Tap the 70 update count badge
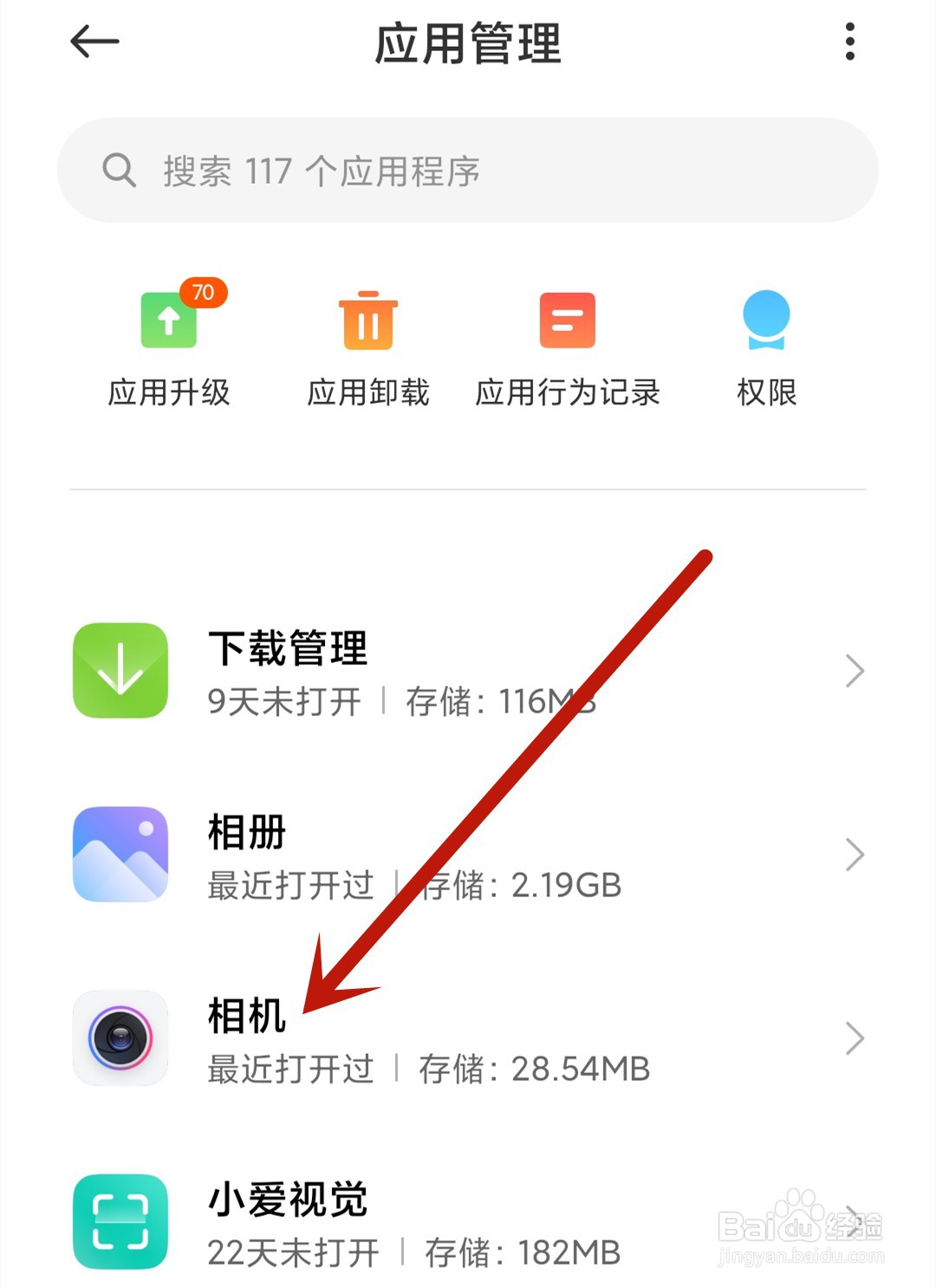This screenshot has height=1288, width=936. [x=205, y=293]
